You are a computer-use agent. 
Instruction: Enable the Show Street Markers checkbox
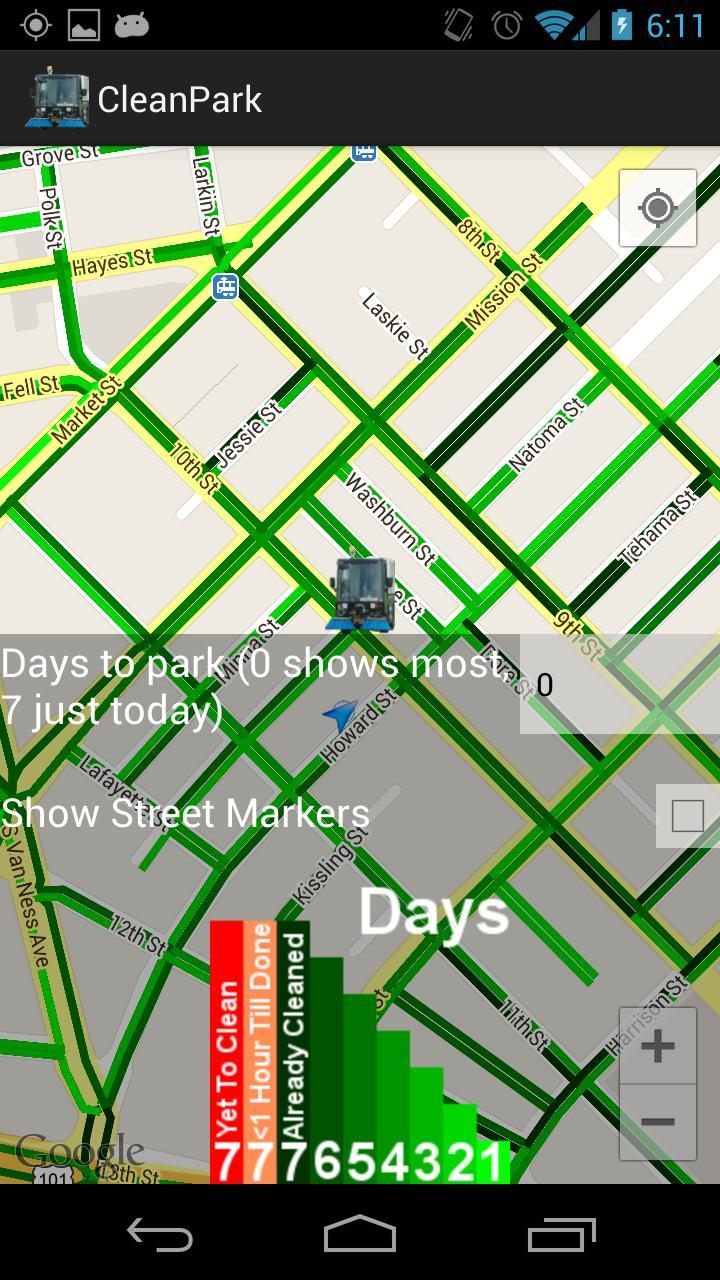687,815
